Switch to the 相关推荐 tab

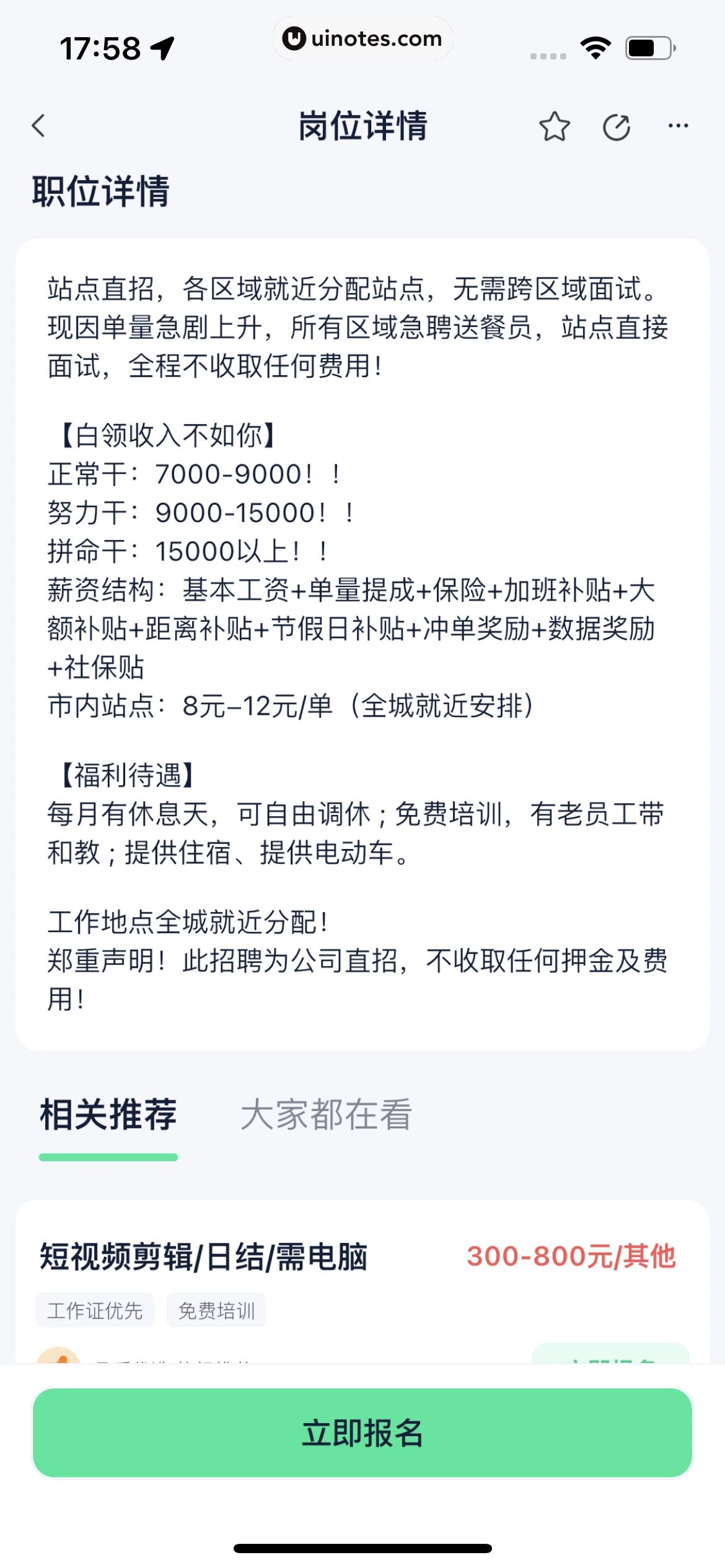pos(108,1115)
